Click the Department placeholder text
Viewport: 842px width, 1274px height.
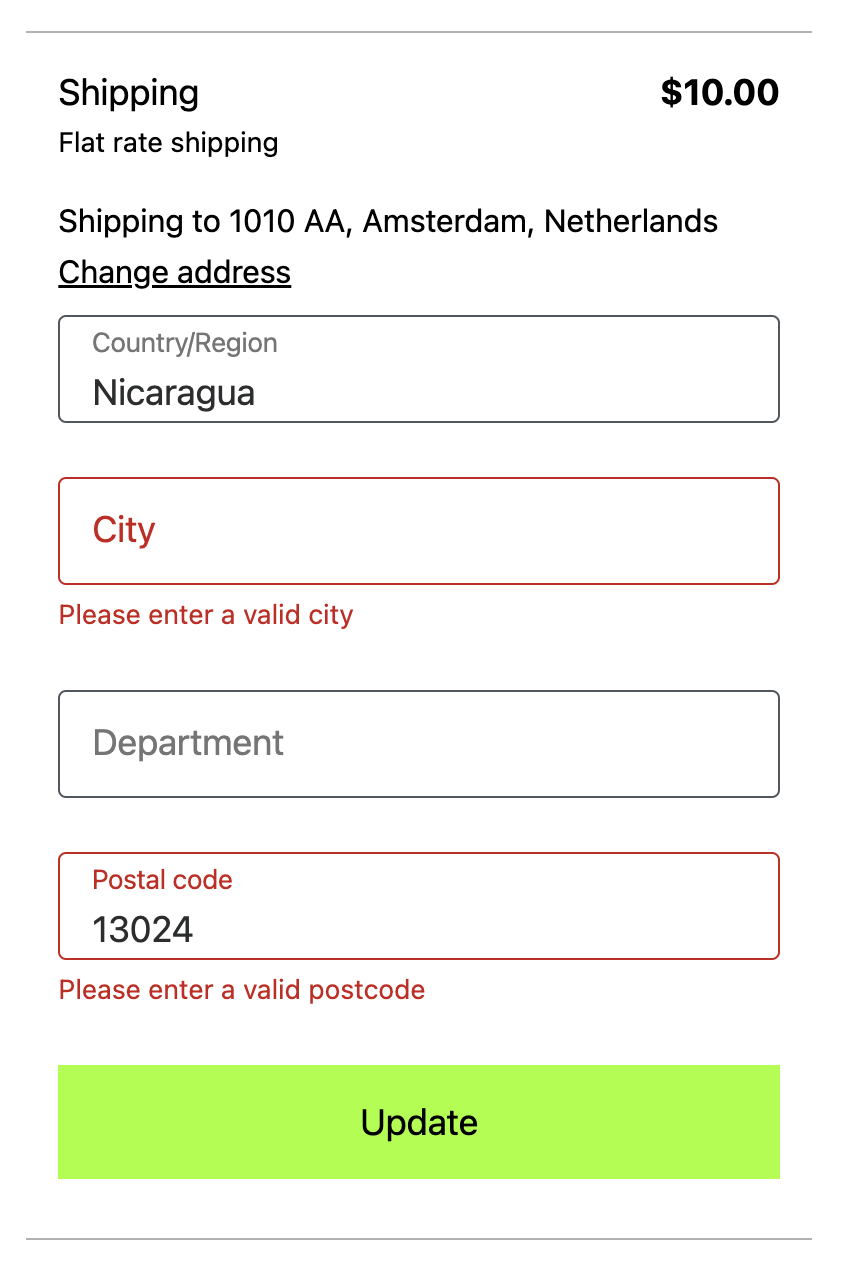click(188, 743)
